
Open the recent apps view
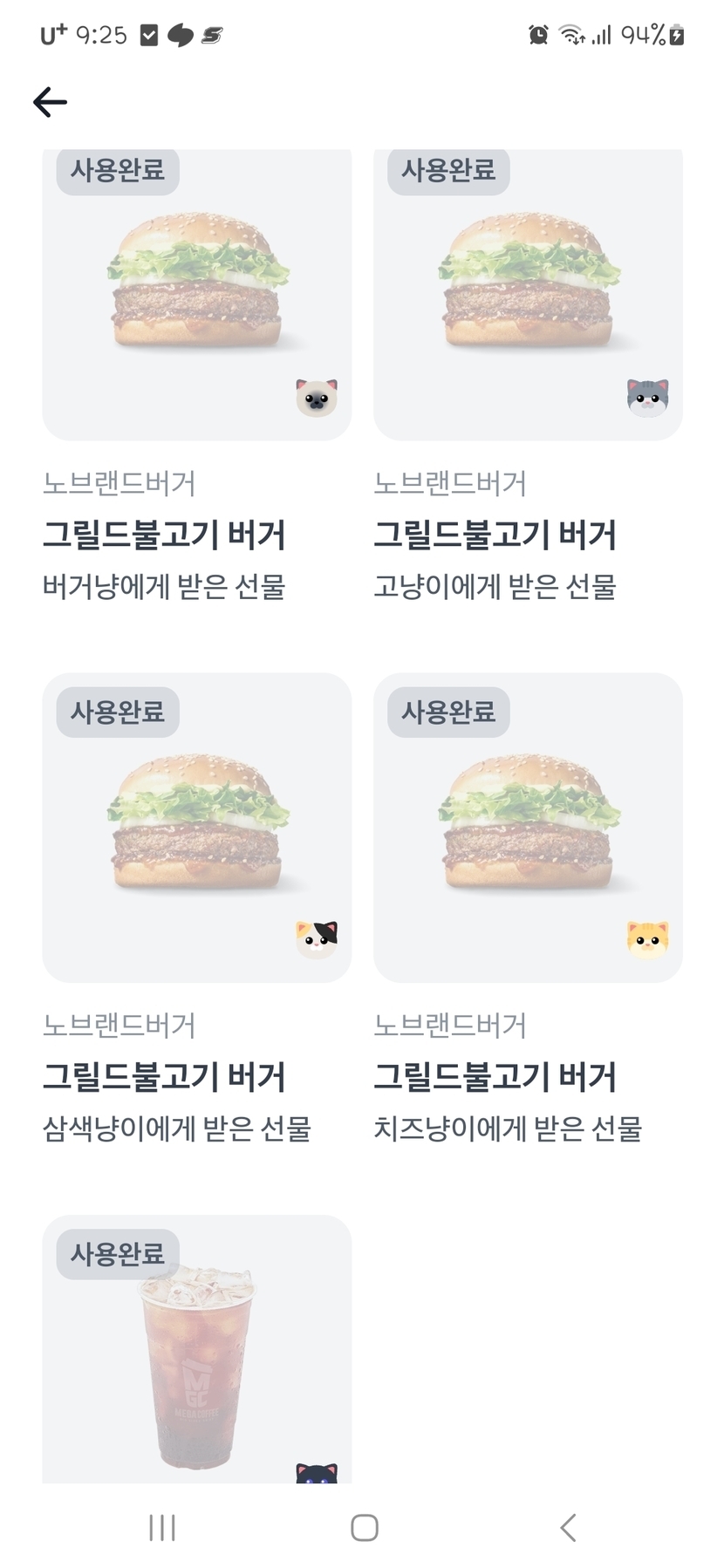tap(162, 1527)
